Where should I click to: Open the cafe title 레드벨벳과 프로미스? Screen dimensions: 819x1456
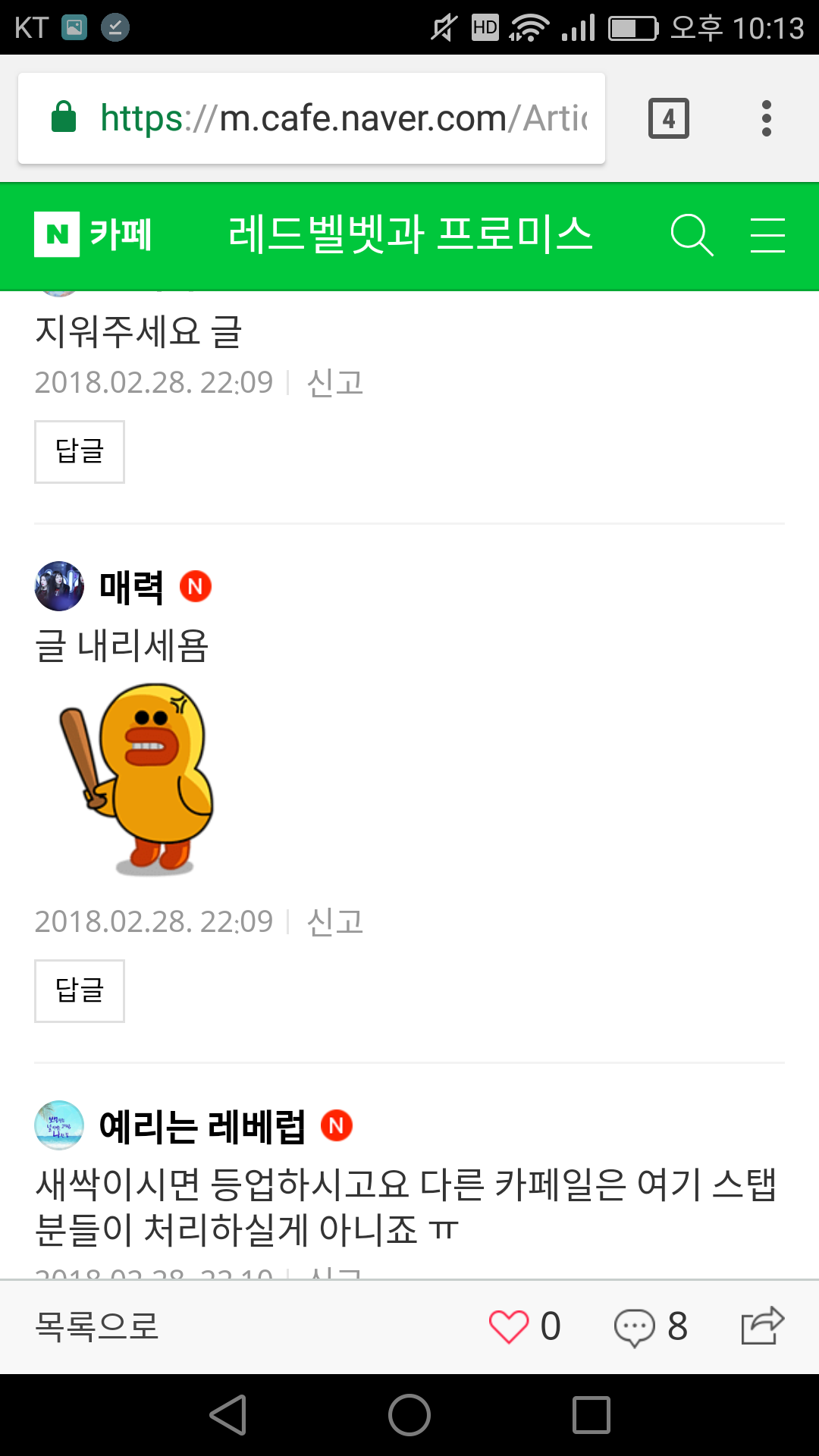(x=409, y=234)
